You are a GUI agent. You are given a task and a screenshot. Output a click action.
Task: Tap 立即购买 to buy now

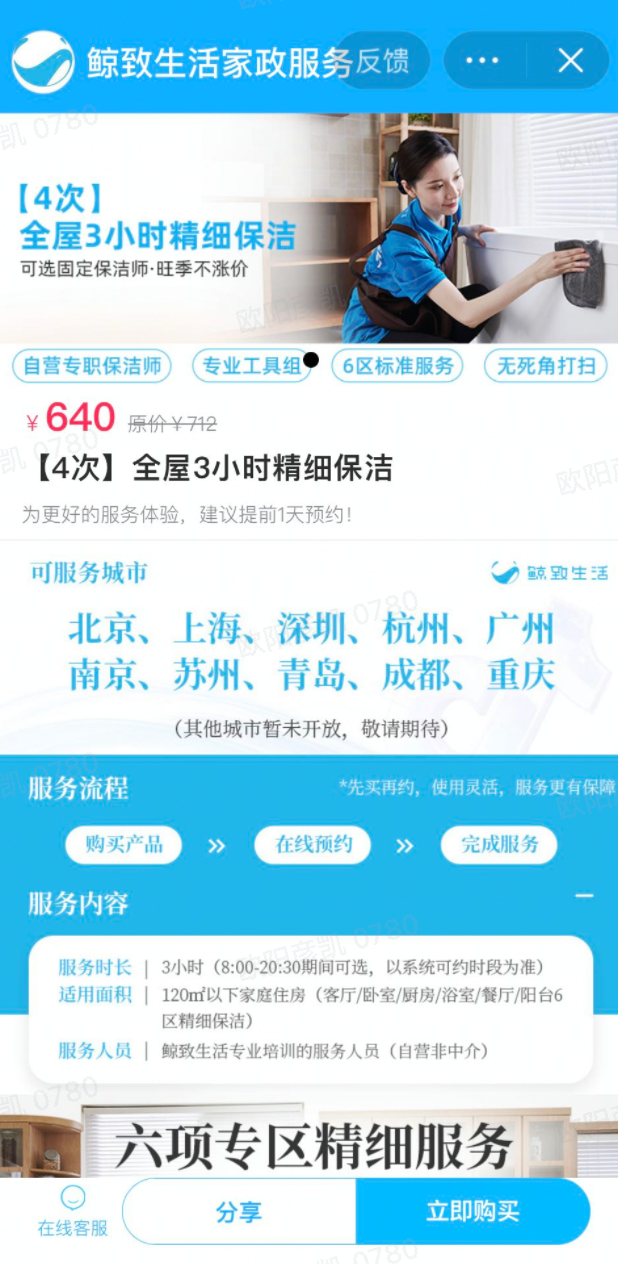tap(473, 1212)
